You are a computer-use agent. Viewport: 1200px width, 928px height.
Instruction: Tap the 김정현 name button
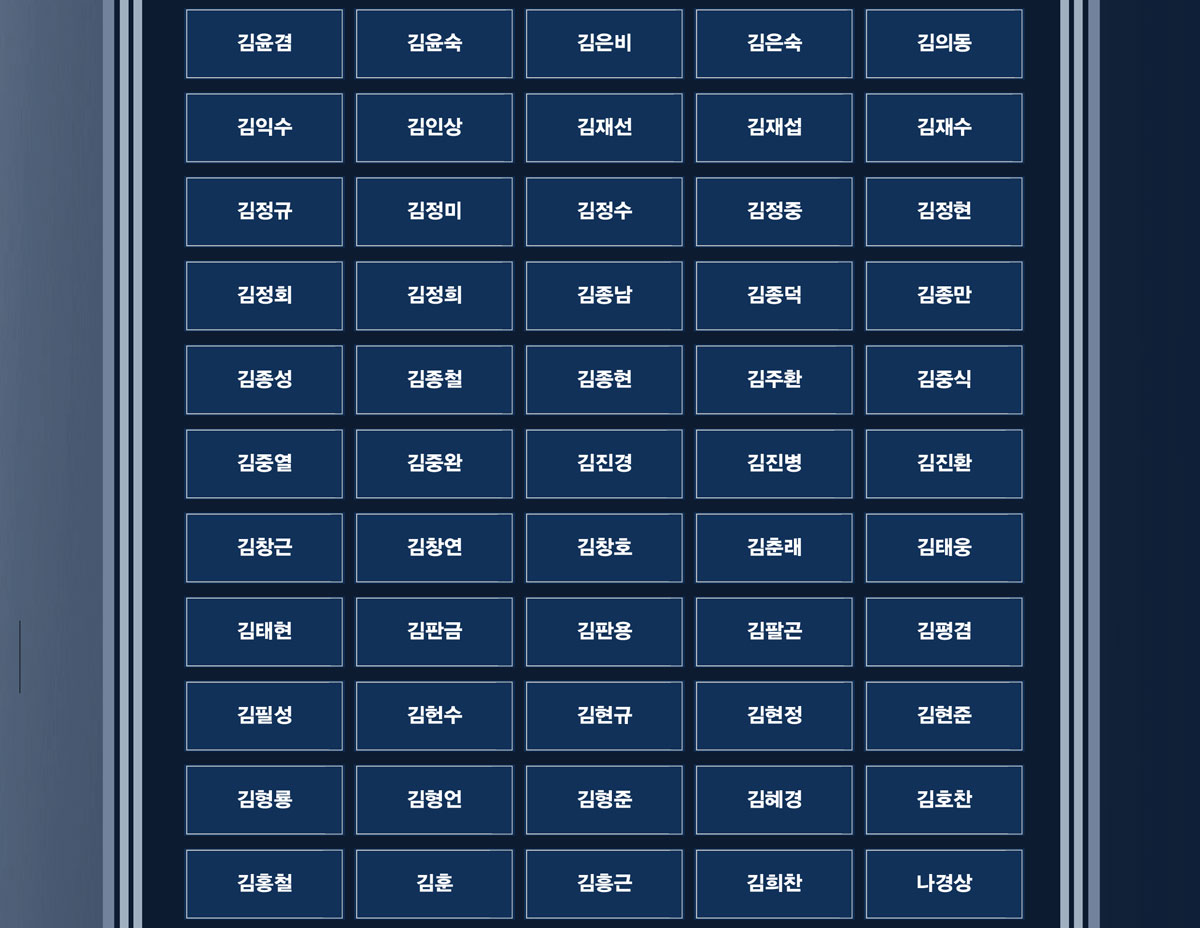pyautogui.click(x=944, y=212)
